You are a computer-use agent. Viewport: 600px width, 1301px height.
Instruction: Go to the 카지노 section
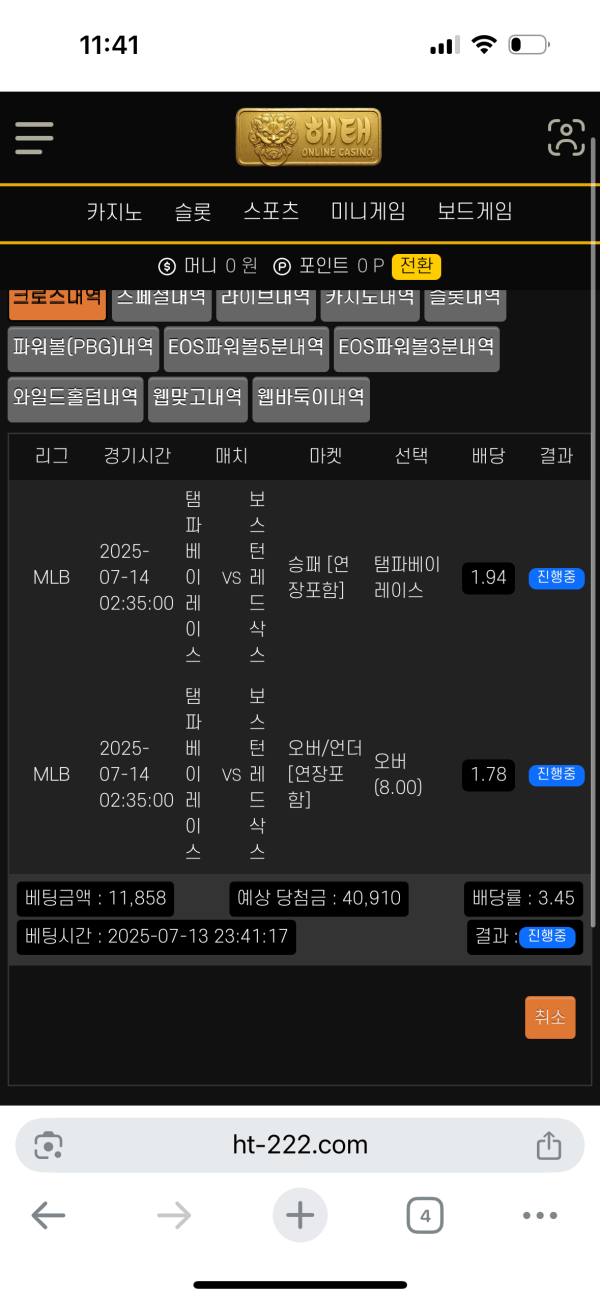click(114, 212)
